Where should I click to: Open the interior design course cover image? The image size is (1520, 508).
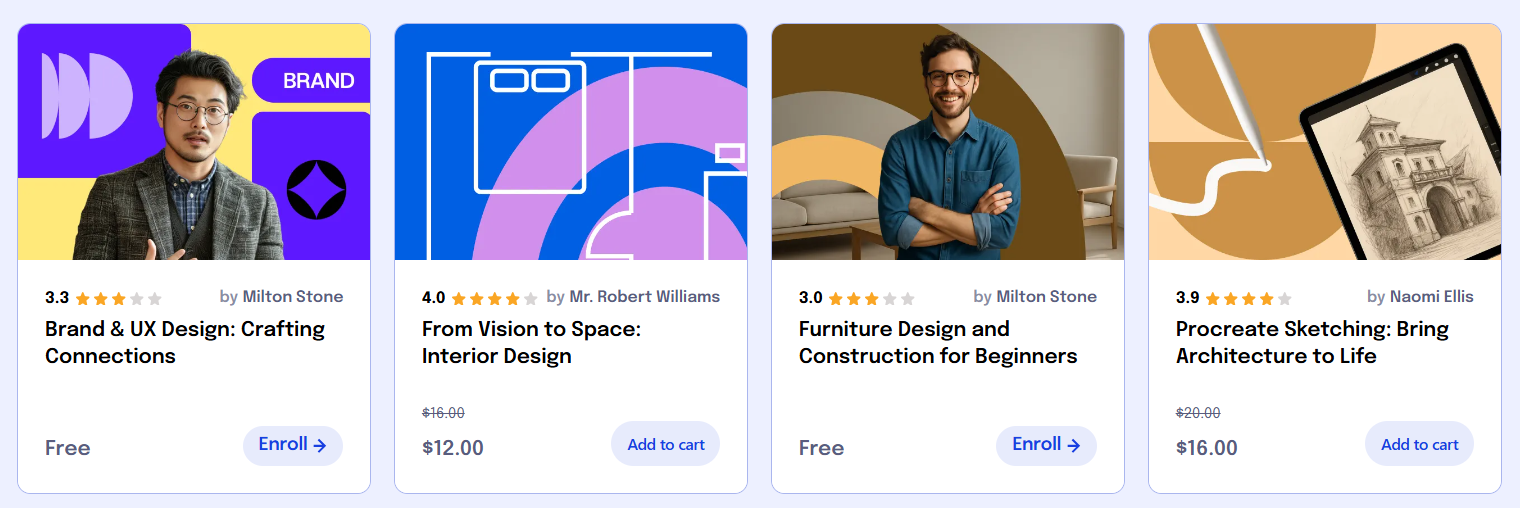pos(571,142)
